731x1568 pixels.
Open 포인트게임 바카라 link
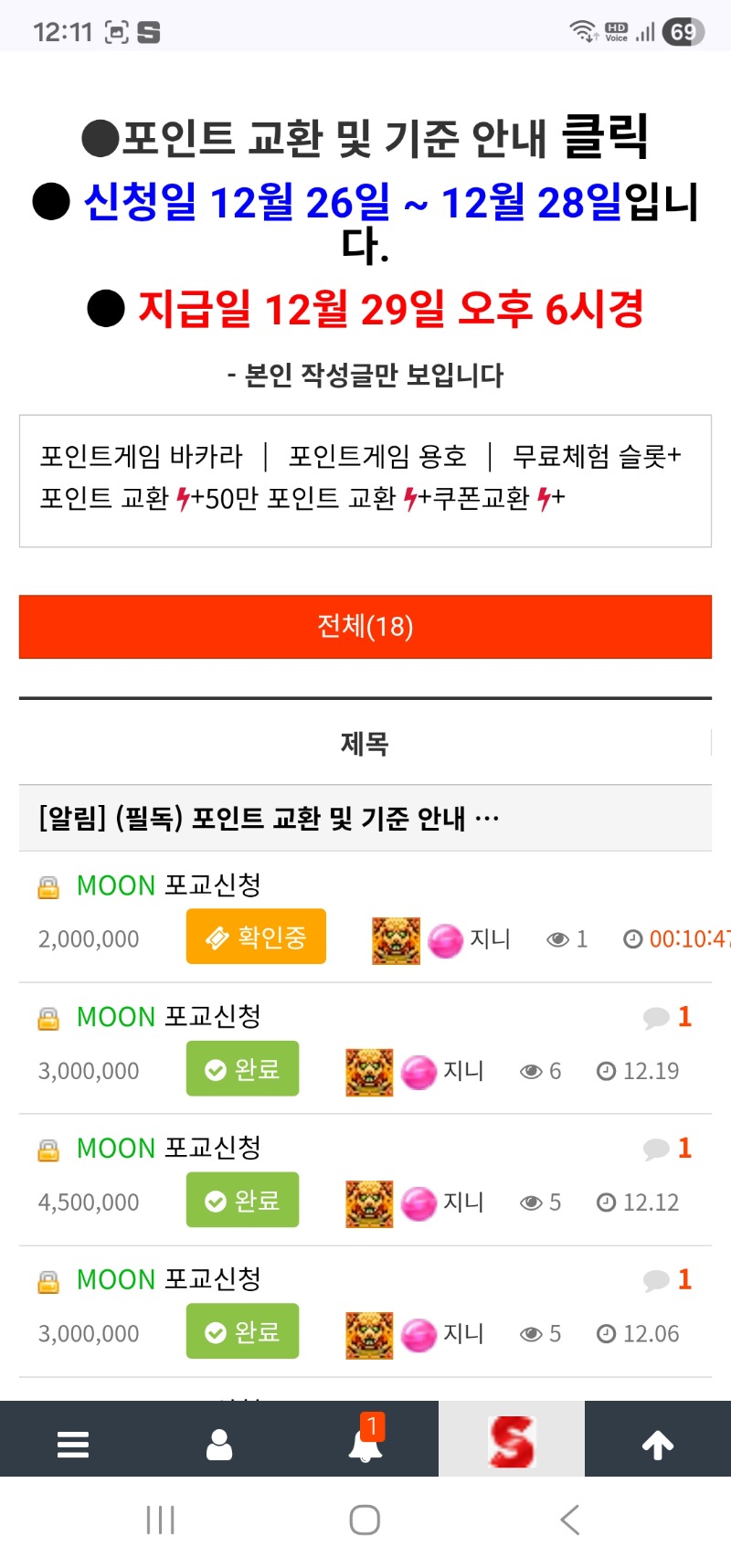tap(142, 456)
